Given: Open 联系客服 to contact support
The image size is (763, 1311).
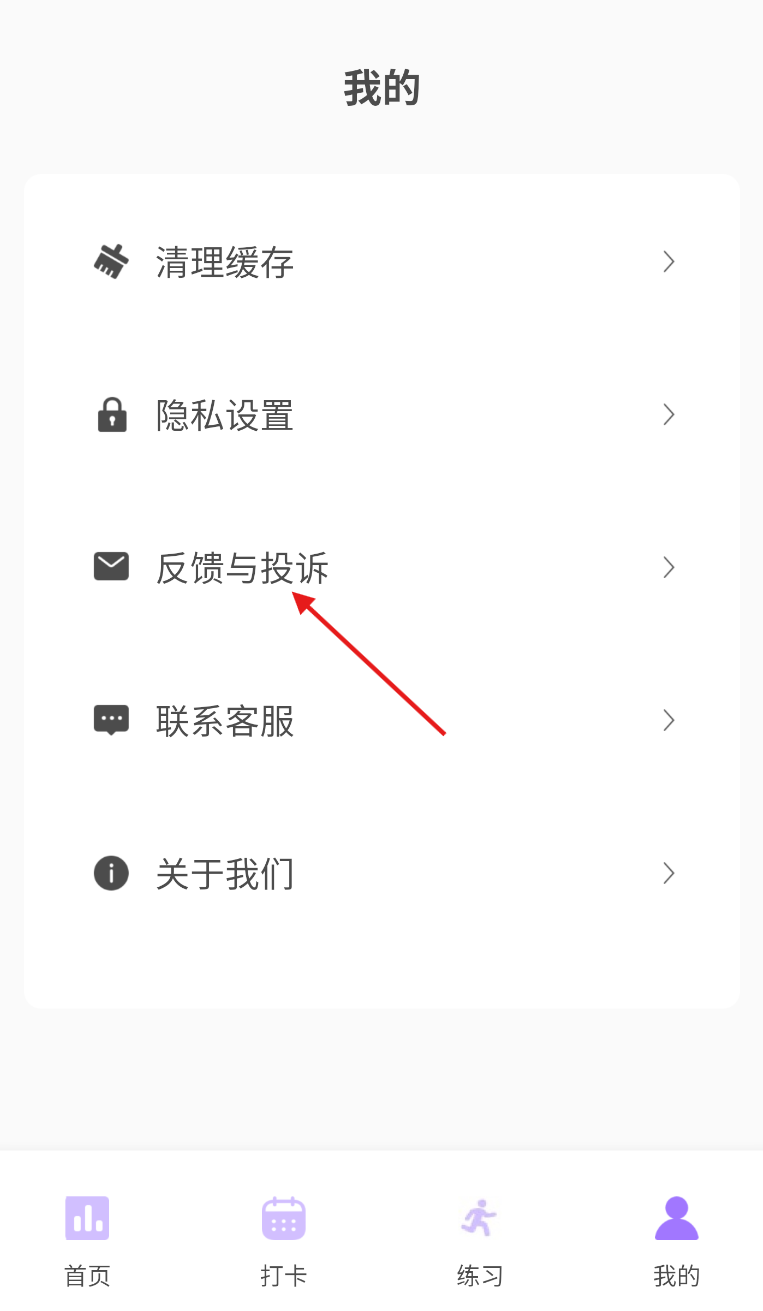Looking at the screenshot, I should [x=382, y=721].
